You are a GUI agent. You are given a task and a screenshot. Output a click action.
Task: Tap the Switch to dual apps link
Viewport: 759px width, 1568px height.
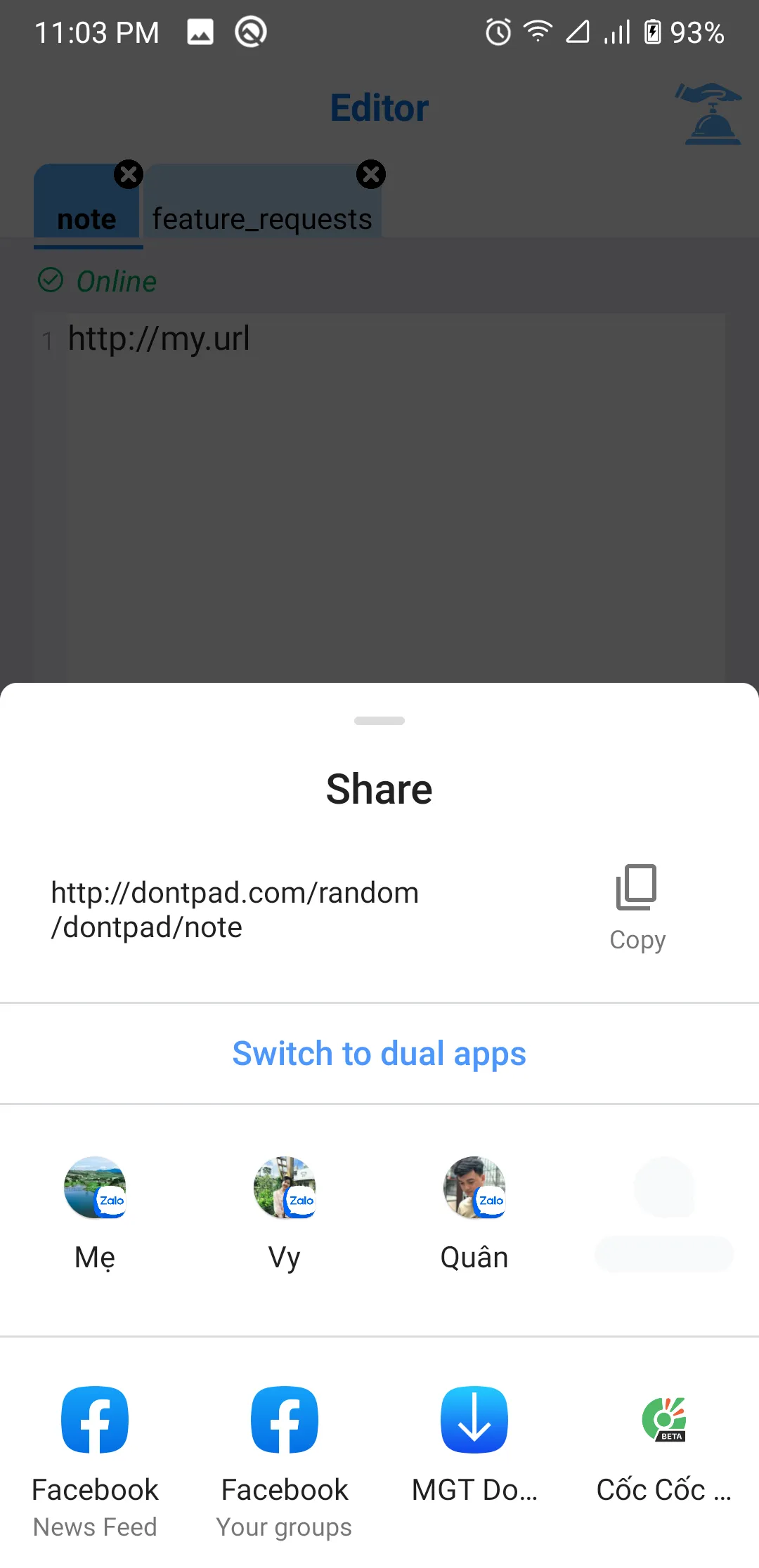[x=379, y=1053]
